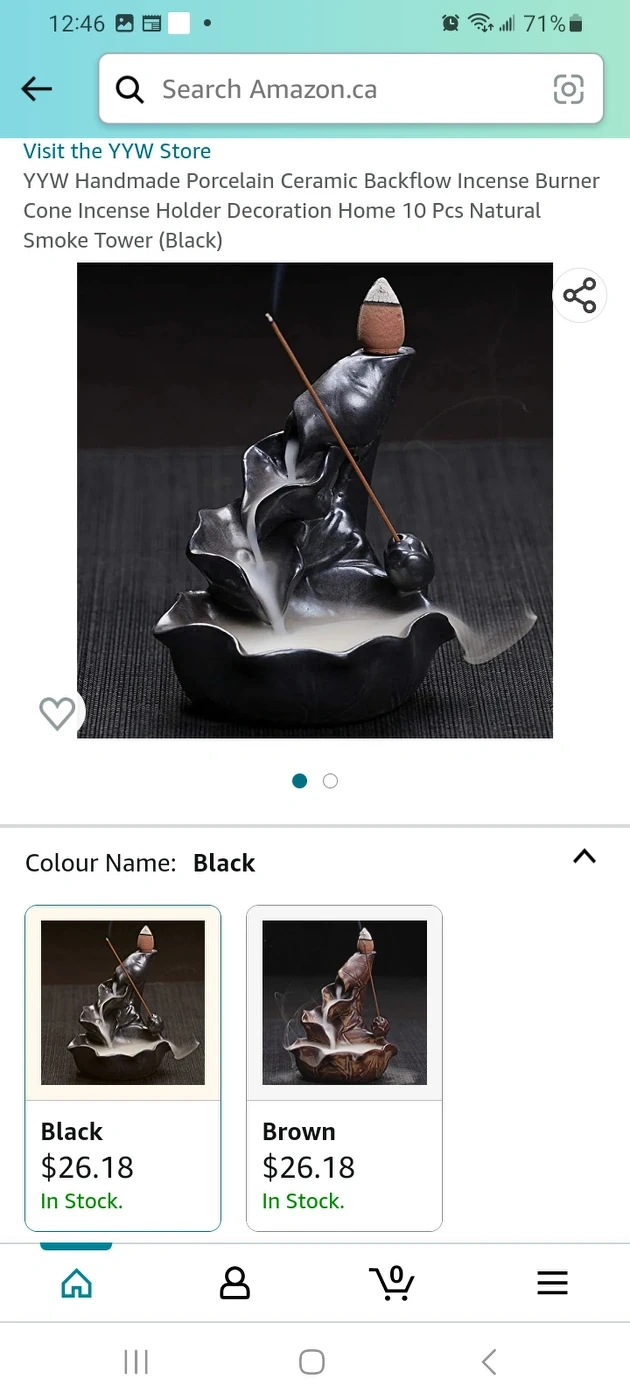This screenshot has width=630, height=1400.
Task: Open system recent apps
Action: (x=136, y=1362)
